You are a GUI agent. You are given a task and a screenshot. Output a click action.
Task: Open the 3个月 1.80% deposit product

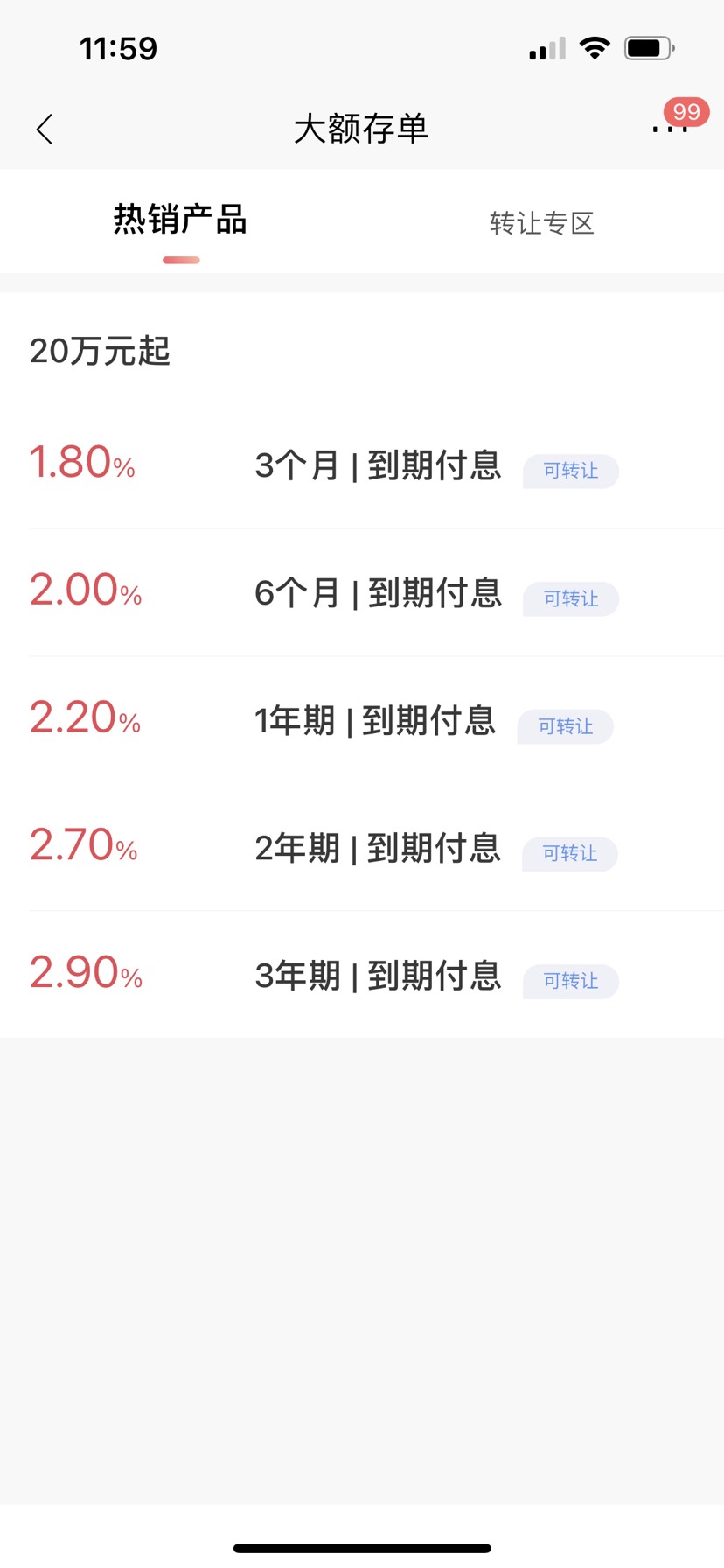tap(362, 465)
